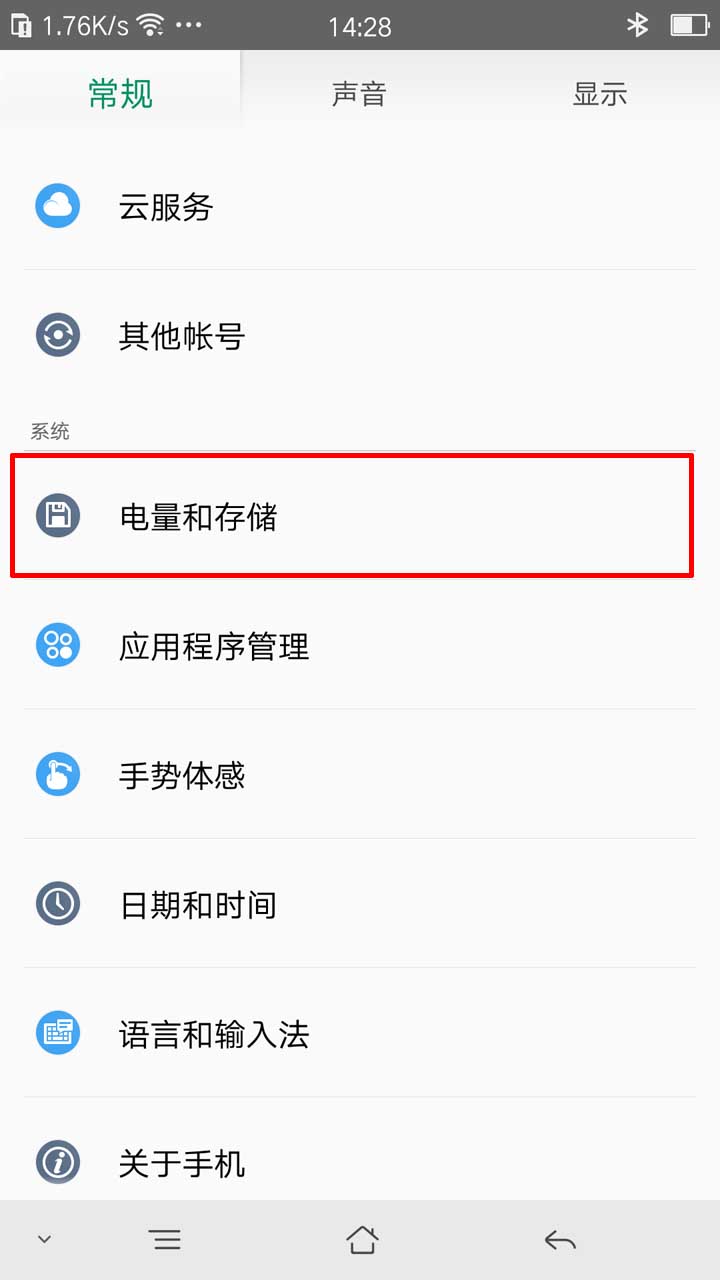Open 关于手机
This screenshot has height=1280, width=720.
360,1162
